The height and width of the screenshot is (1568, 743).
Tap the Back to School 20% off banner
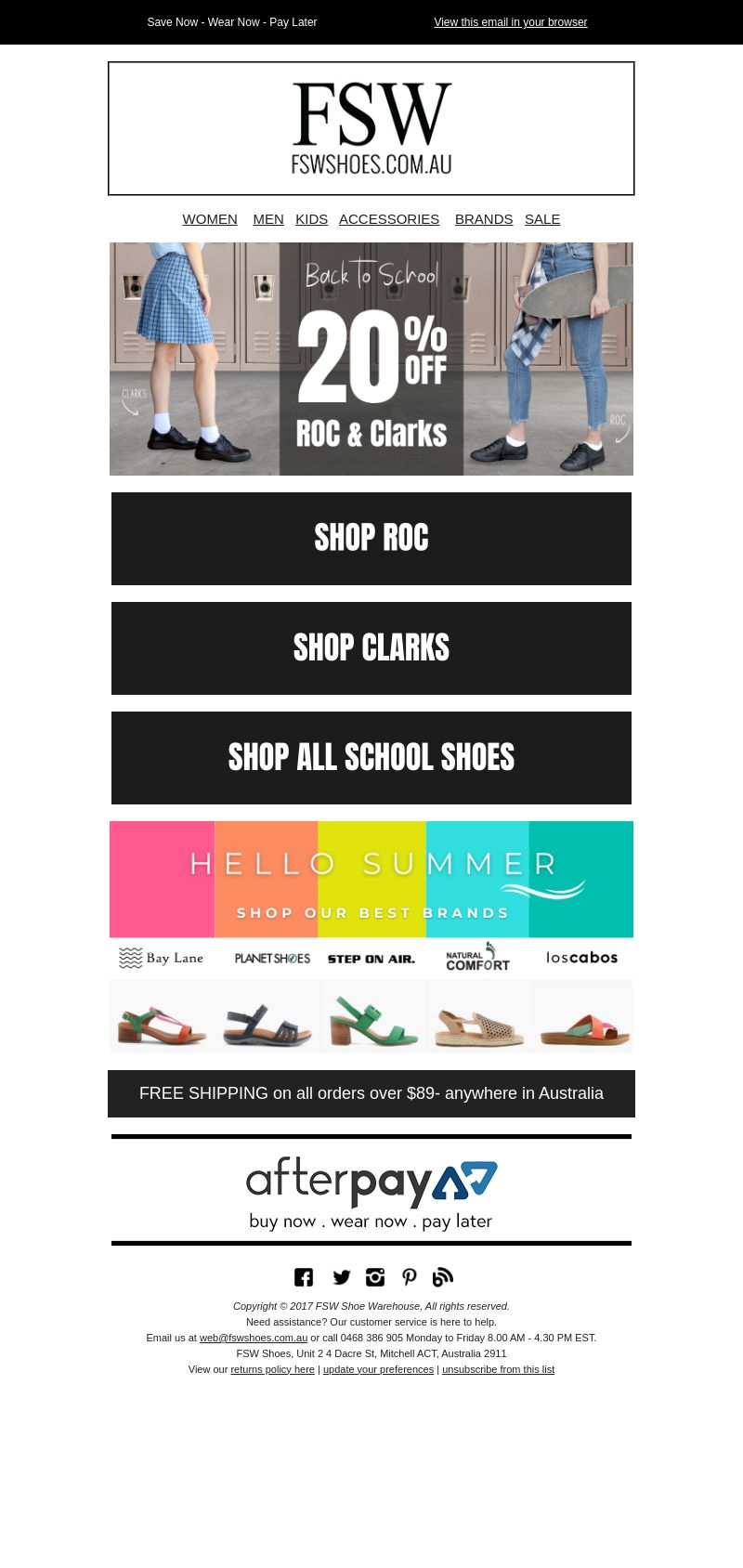point(371,359)
